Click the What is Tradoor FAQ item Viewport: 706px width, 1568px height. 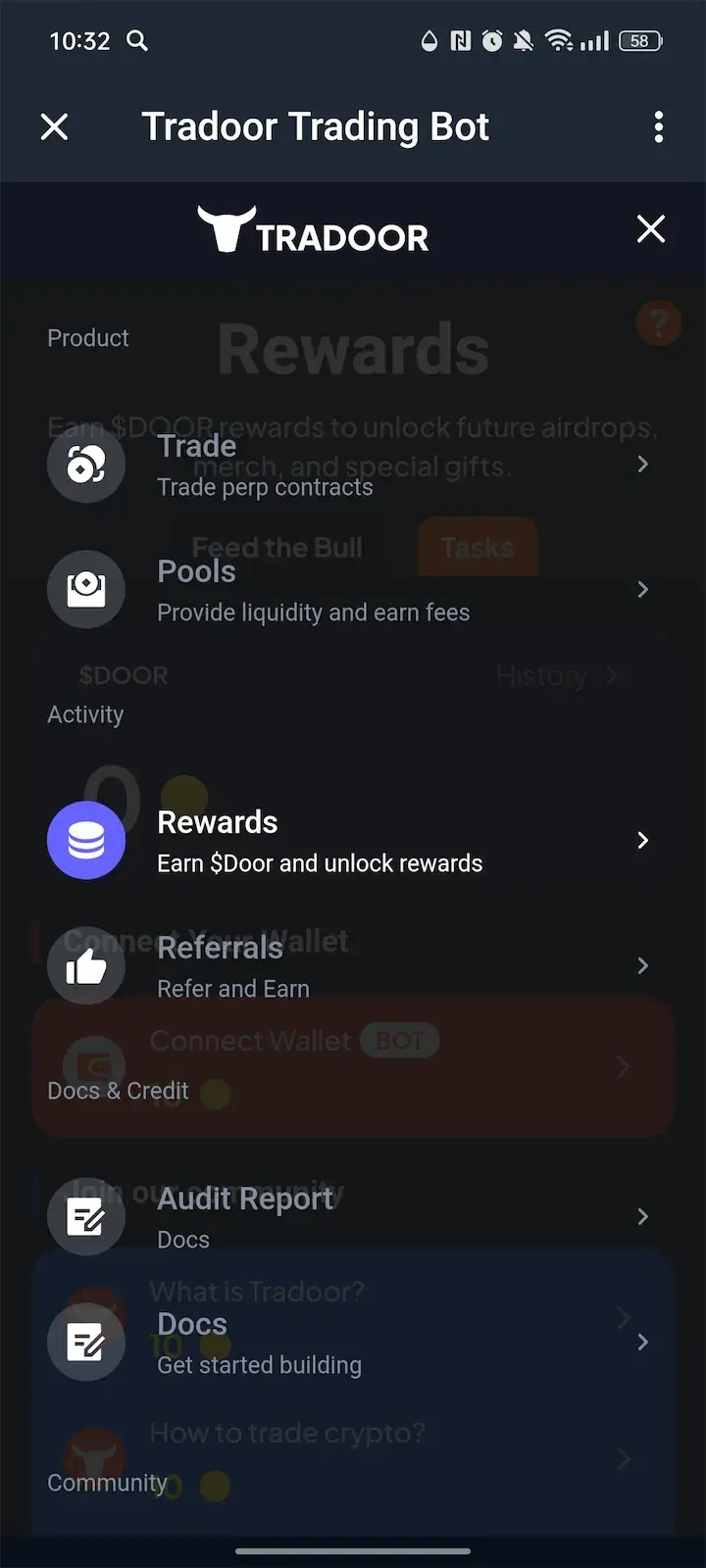point(256,1292)
